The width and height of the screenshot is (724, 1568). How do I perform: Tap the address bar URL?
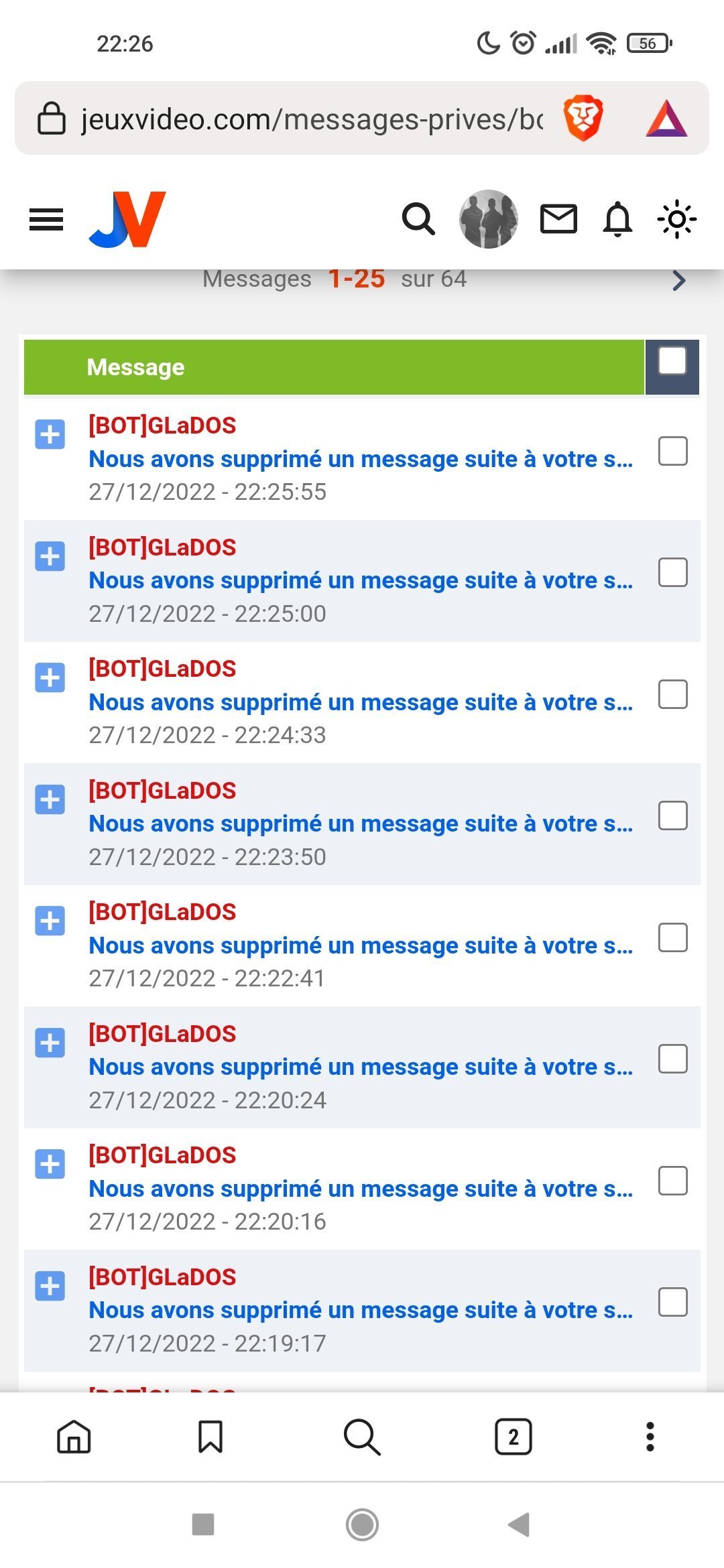click(312, 119)
